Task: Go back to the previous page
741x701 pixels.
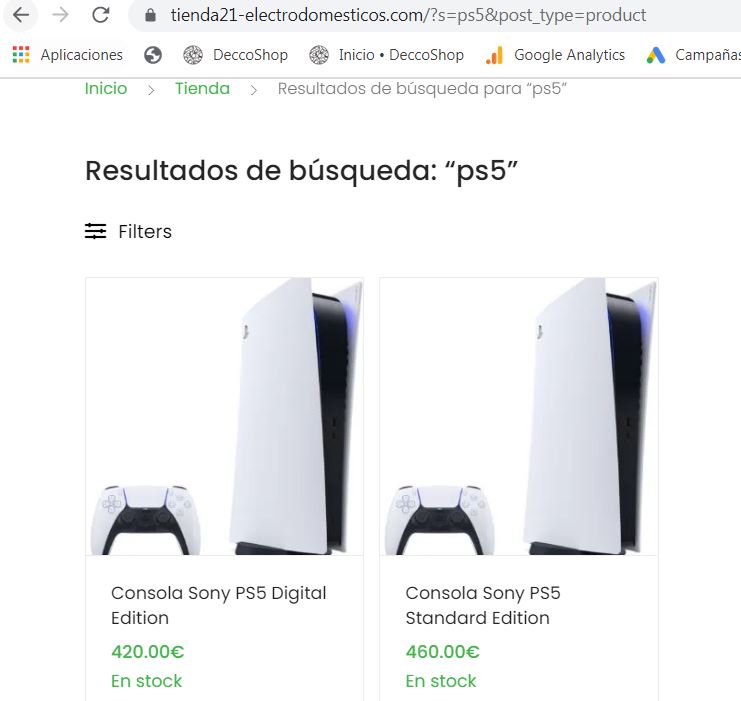Action: 21,15
